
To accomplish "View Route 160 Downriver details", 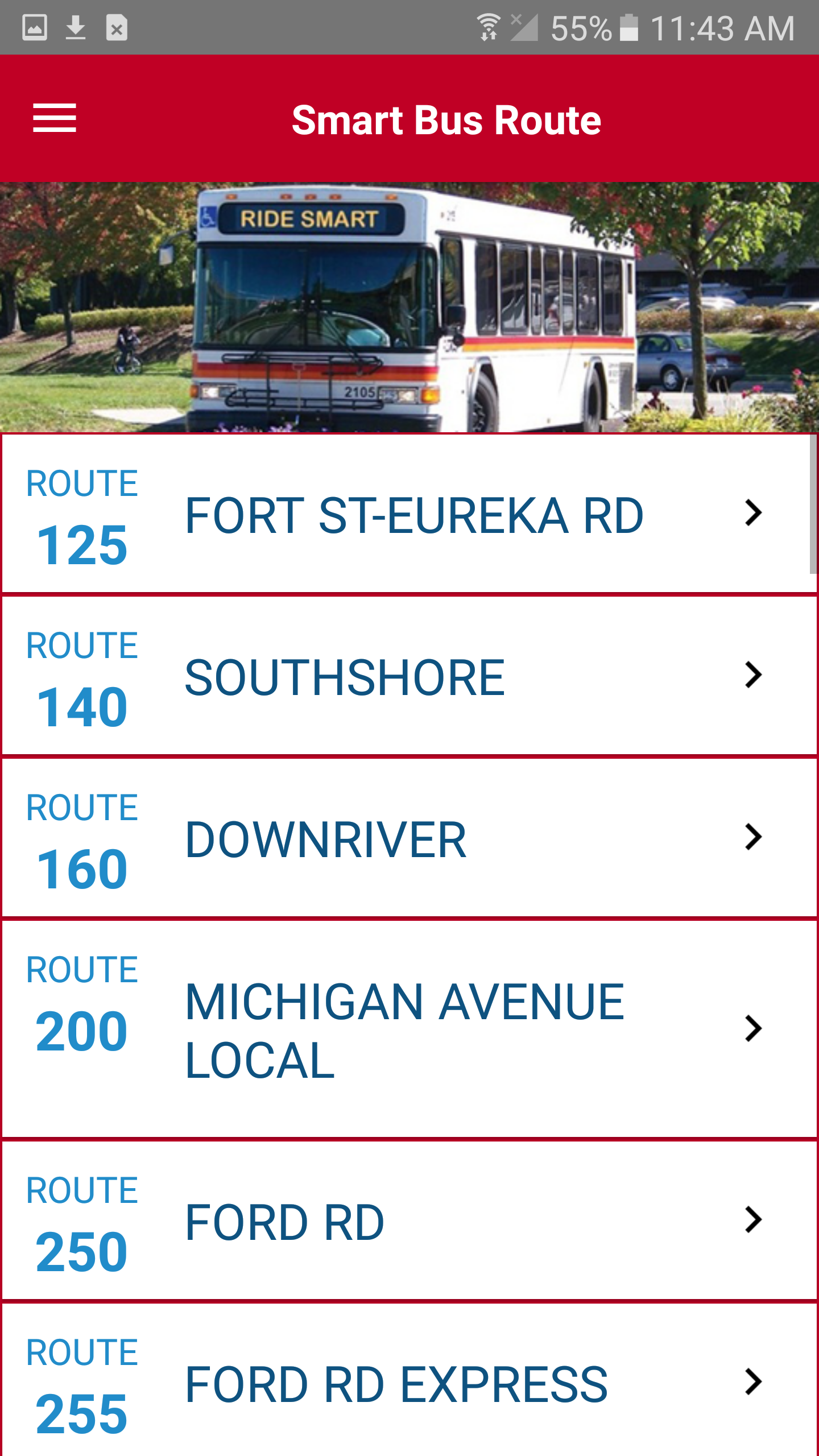I will click(x=409, y=838).
